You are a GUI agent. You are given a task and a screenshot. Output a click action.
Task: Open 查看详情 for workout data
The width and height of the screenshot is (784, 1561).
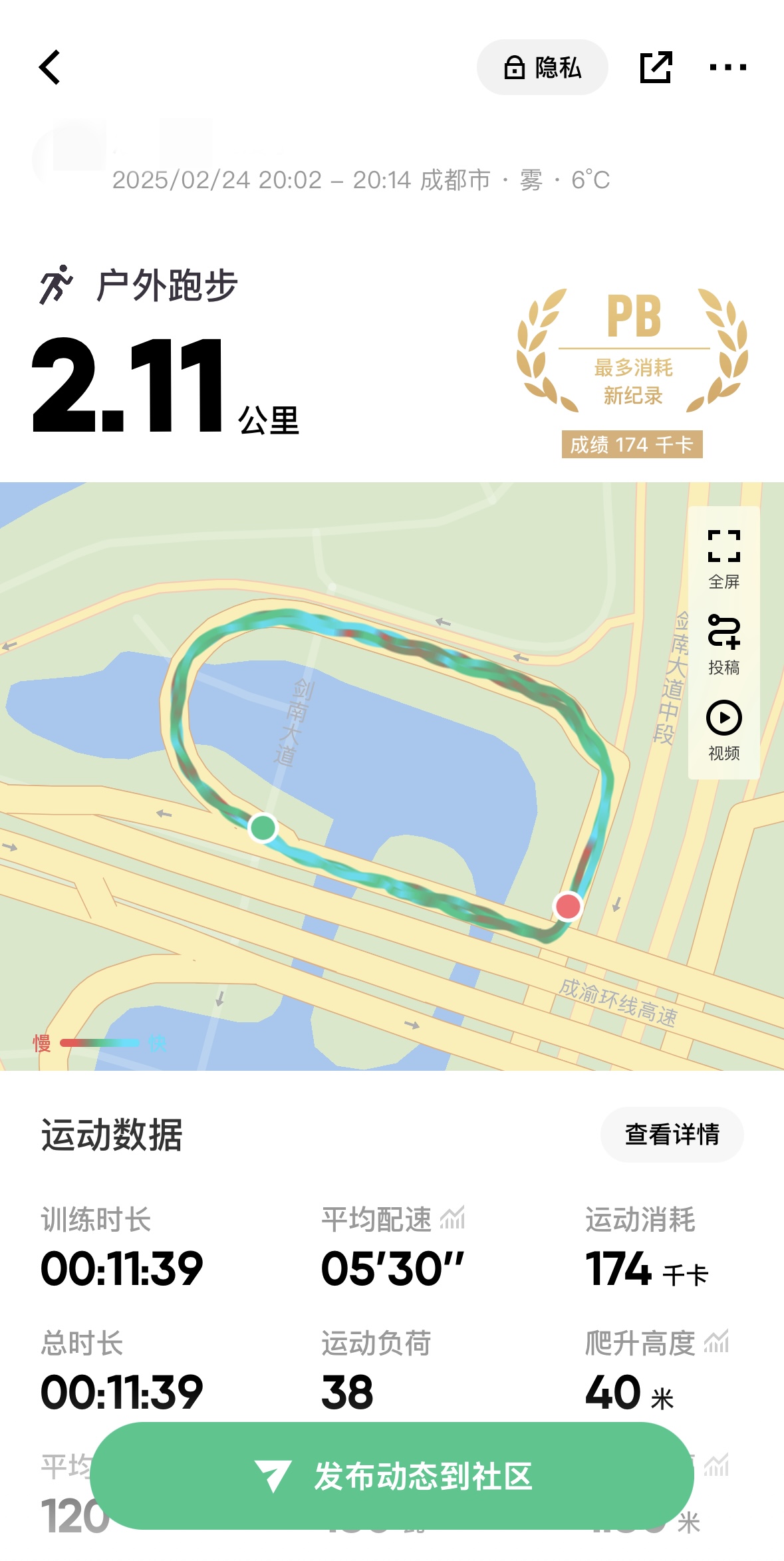click(x=672, y=1134)
